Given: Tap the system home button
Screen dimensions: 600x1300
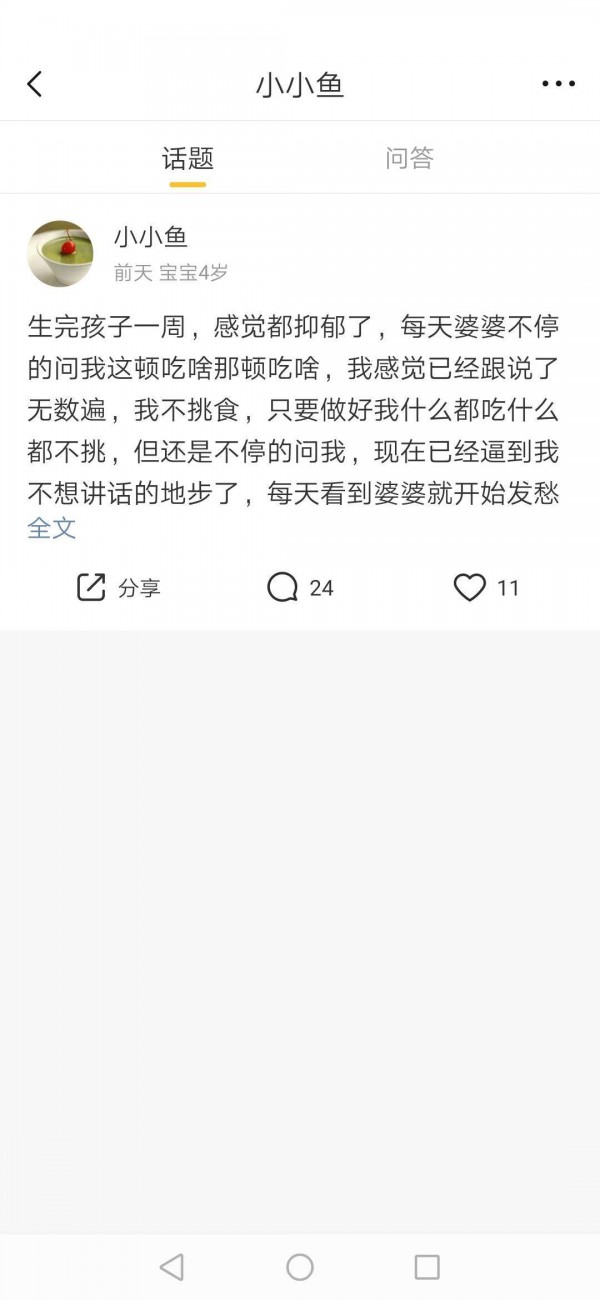Looking at the screenshot, I should [300, 1267].
